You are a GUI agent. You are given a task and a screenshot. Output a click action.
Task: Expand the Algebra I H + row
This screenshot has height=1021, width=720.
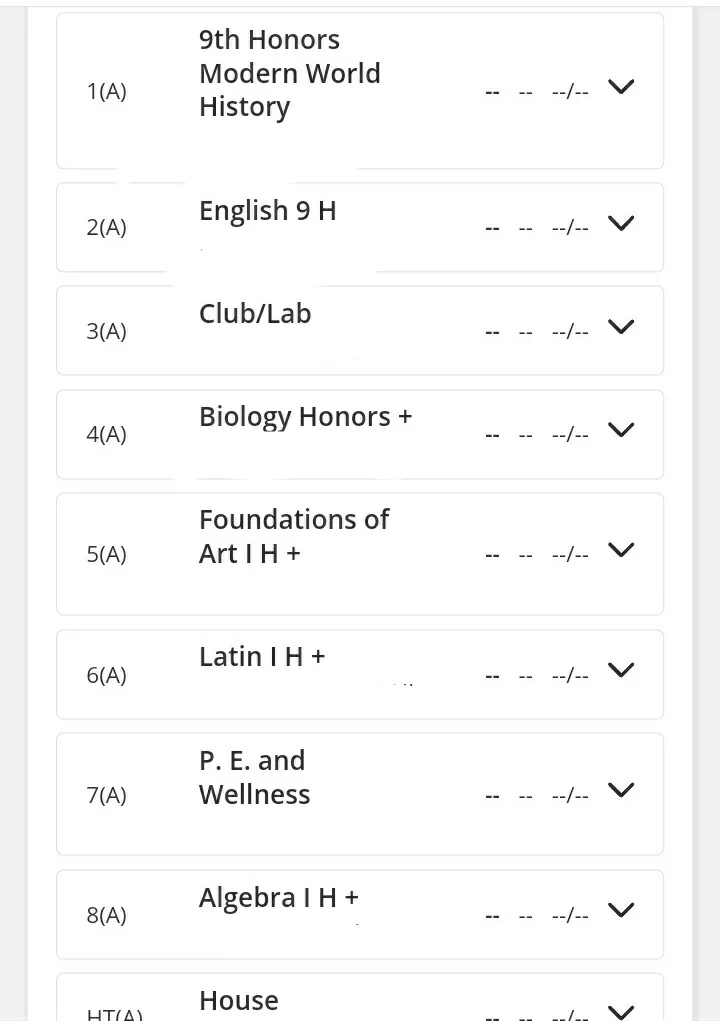621,911
